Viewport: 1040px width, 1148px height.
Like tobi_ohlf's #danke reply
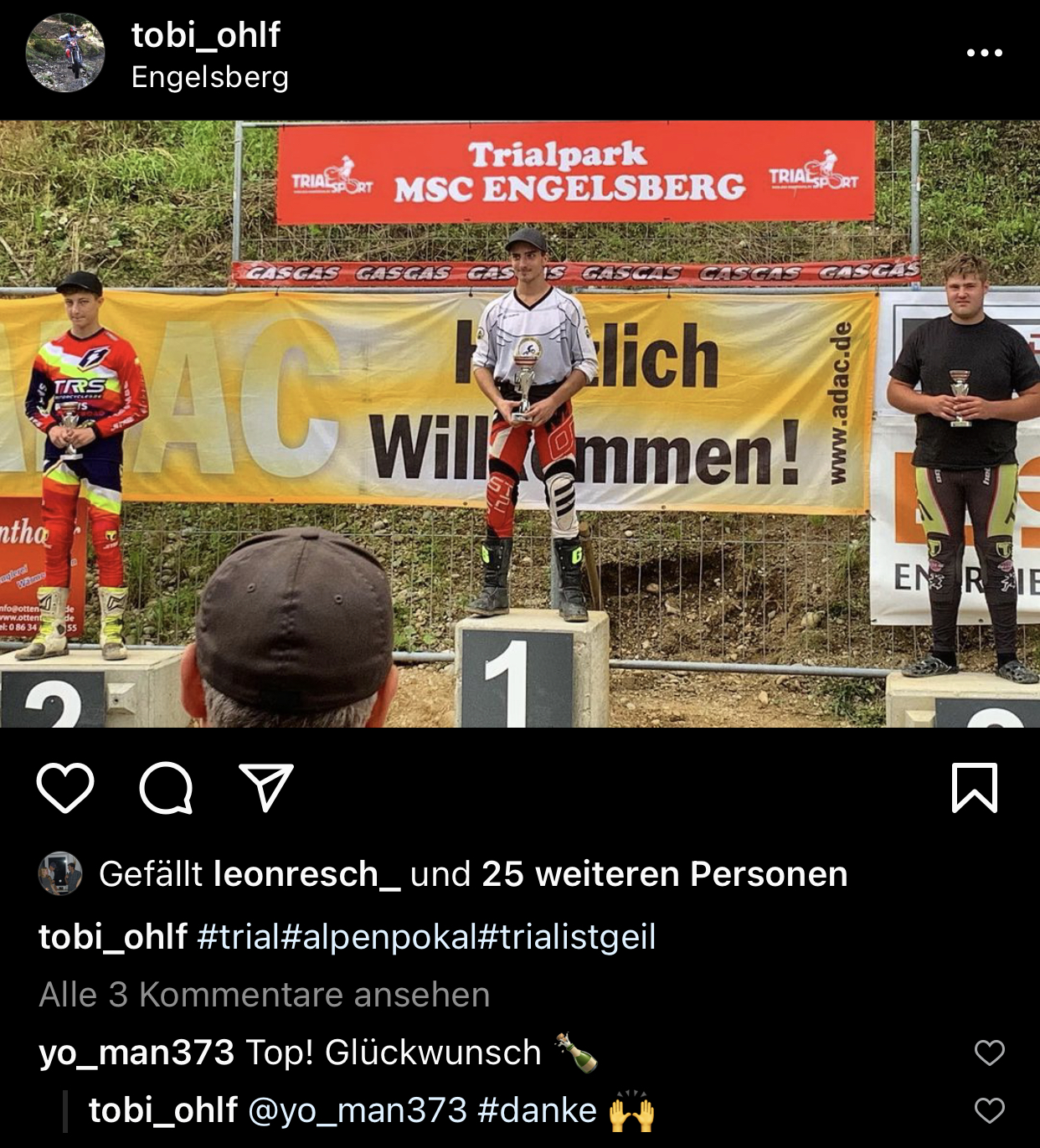[x=989, y=1111]
